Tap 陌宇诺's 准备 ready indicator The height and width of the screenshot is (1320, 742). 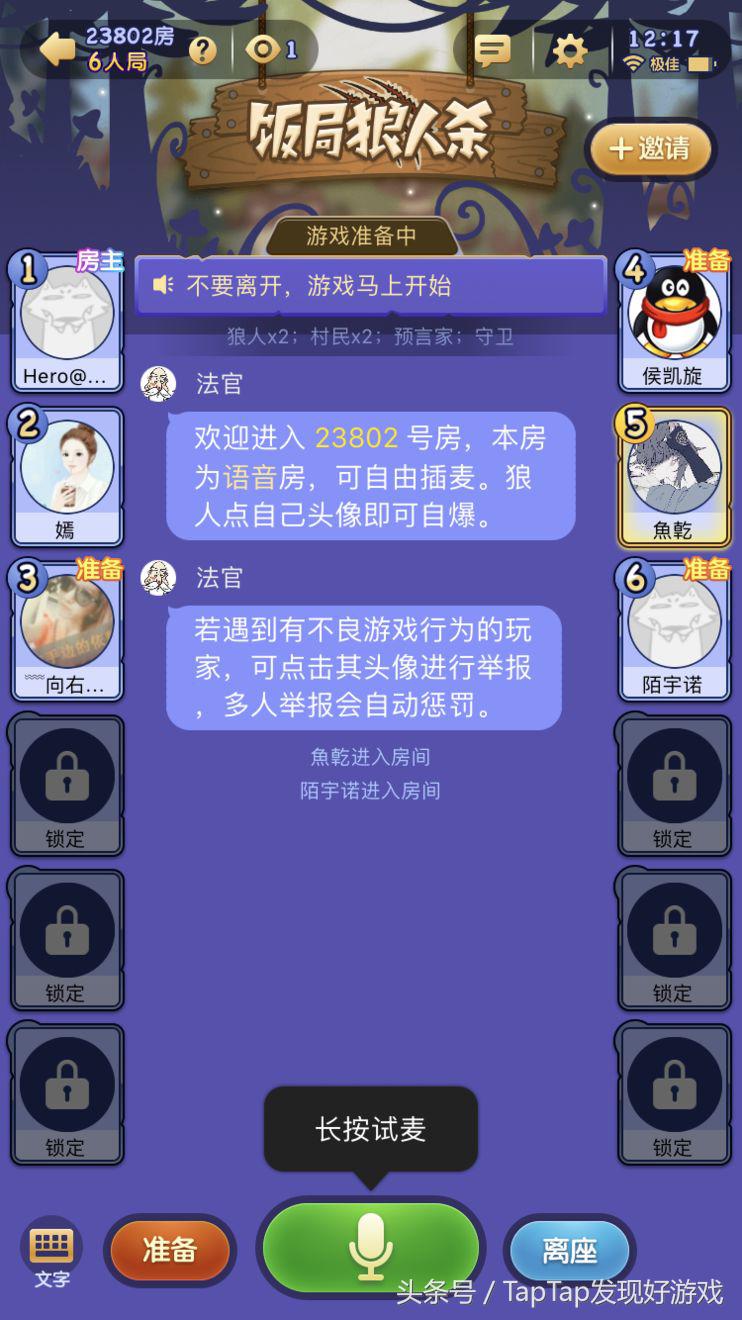coord(708,572)
